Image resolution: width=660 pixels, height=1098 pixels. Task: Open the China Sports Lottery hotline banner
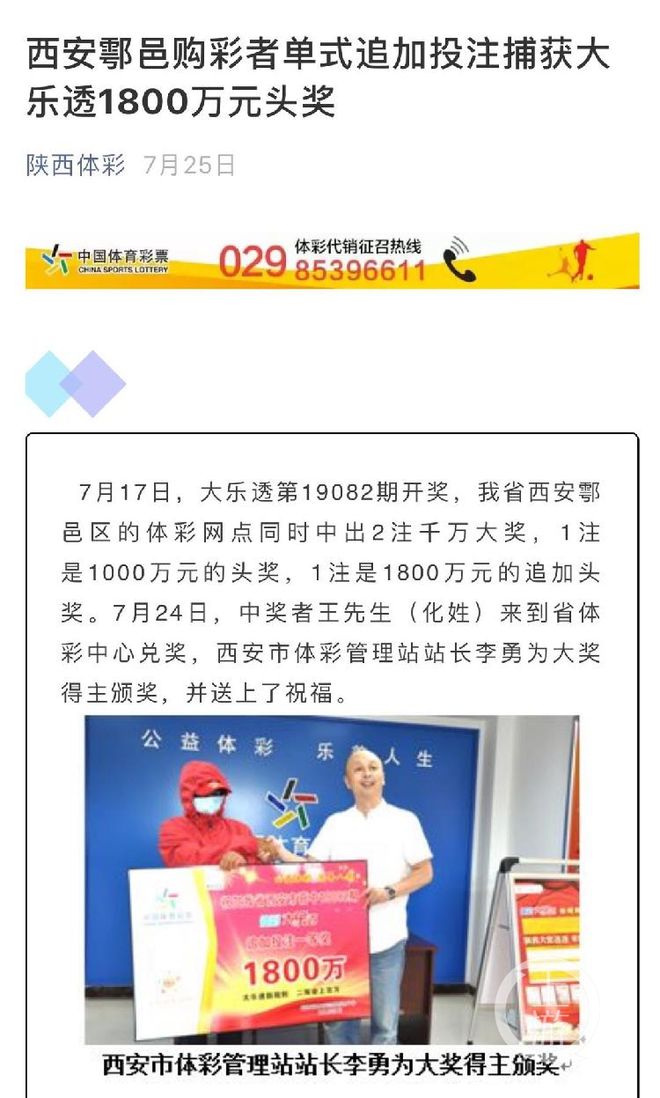tap(331, 261)
